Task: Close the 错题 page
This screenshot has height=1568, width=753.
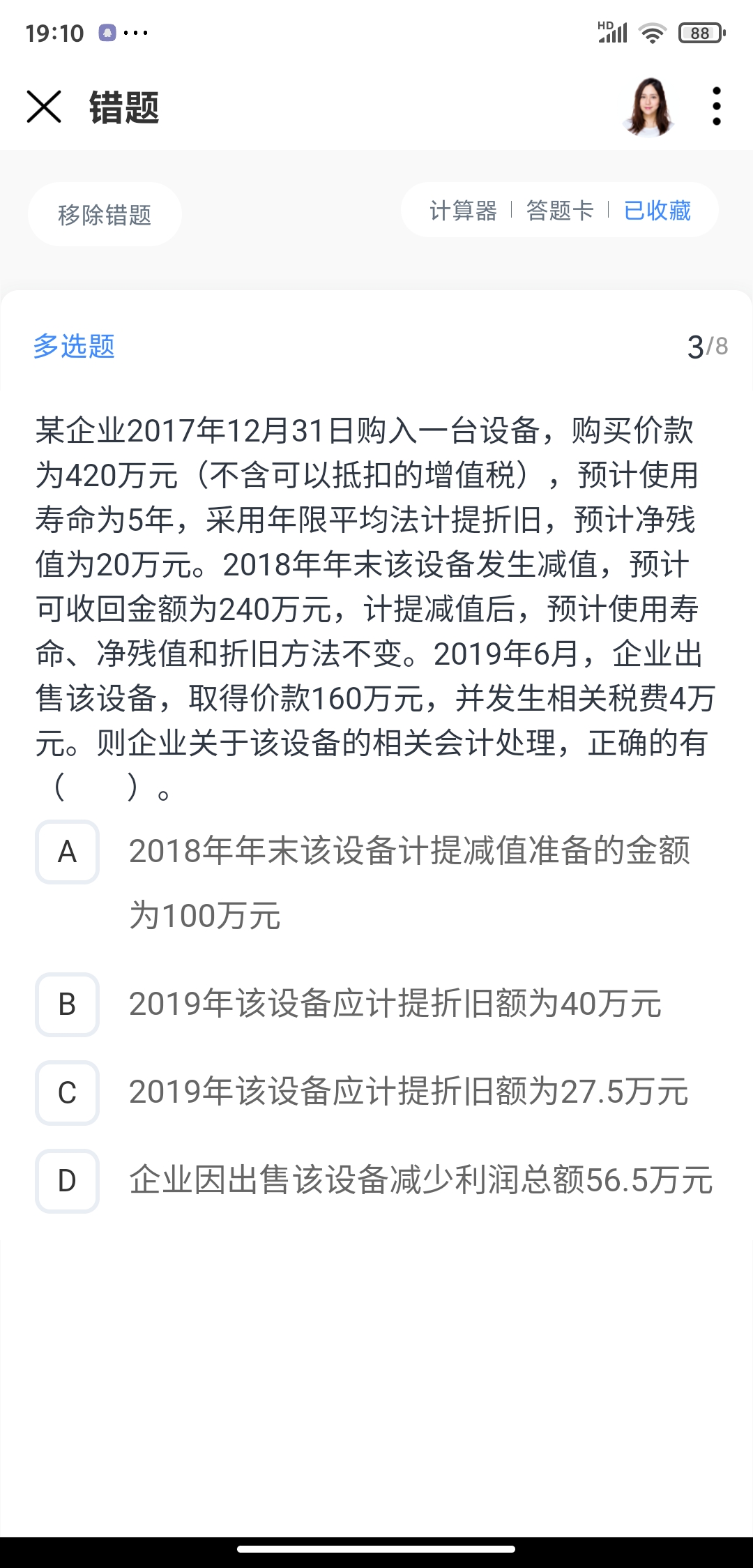Action: [x=44, y=107]
